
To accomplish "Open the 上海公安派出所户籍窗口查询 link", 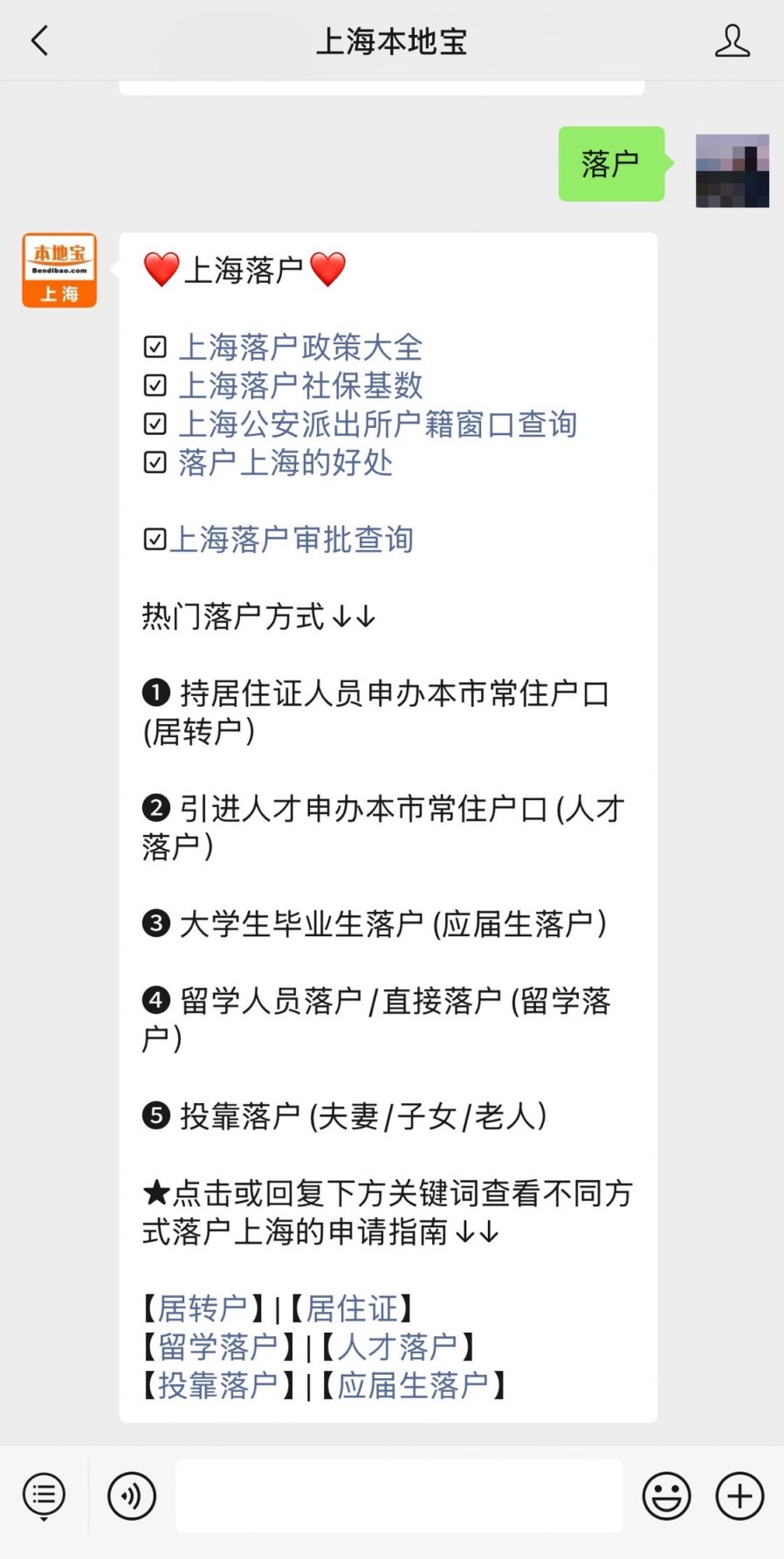I will click(x=377, y=424).
